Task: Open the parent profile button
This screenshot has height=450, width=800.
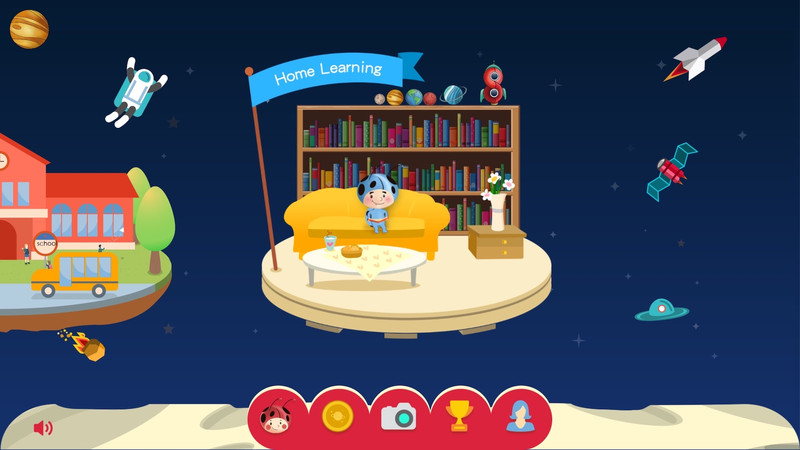Action: tap(520, 416)
